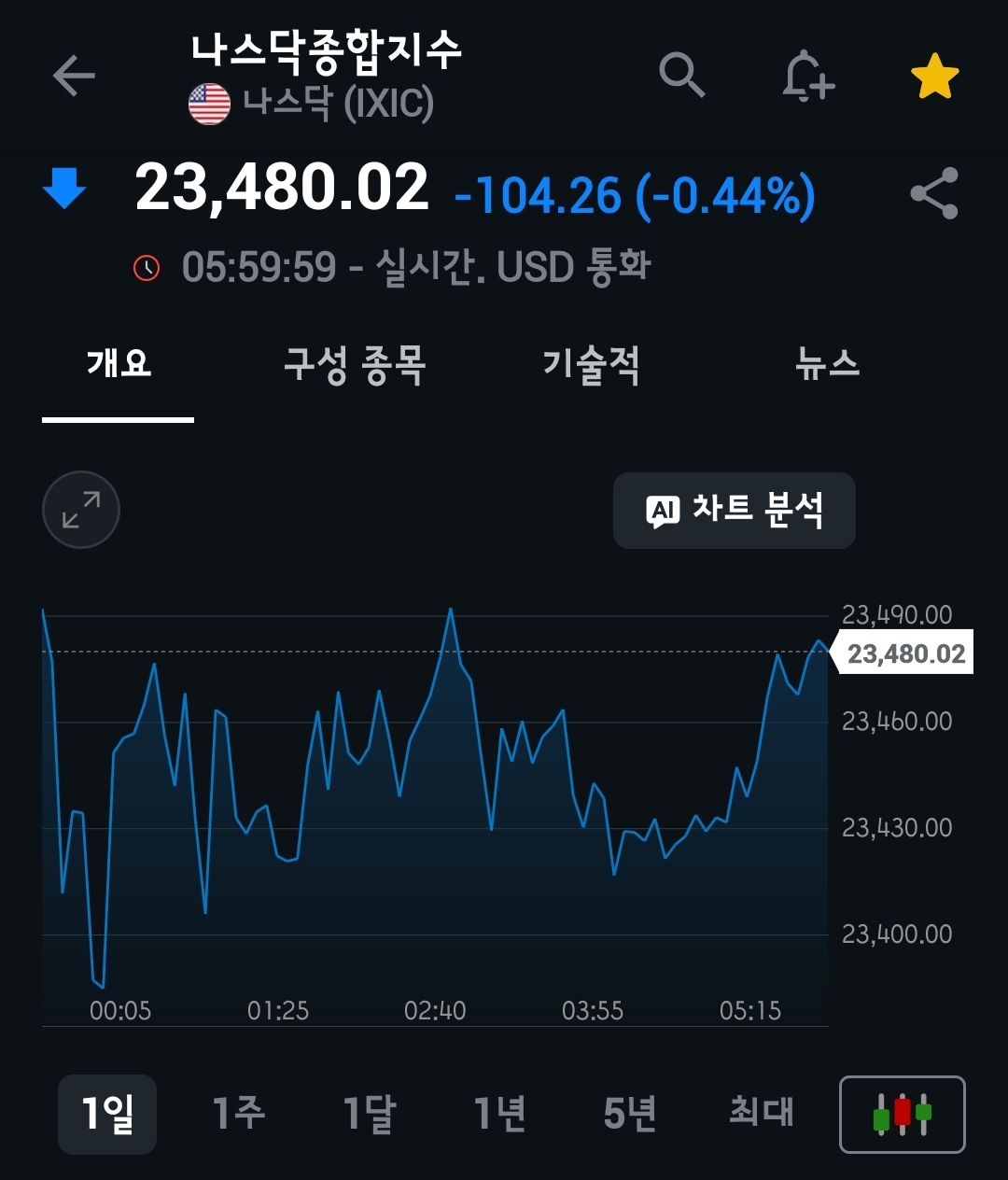
Task: Expand the chart to fullscreen
Action: click(81, 510)
